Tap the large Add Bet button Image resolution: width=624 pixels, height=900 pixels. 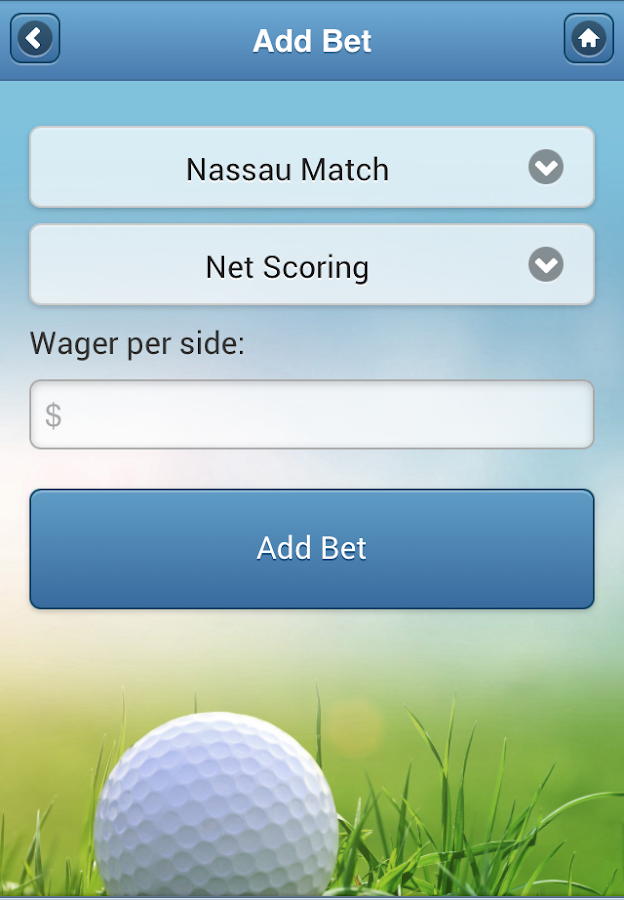click(312, 548)
